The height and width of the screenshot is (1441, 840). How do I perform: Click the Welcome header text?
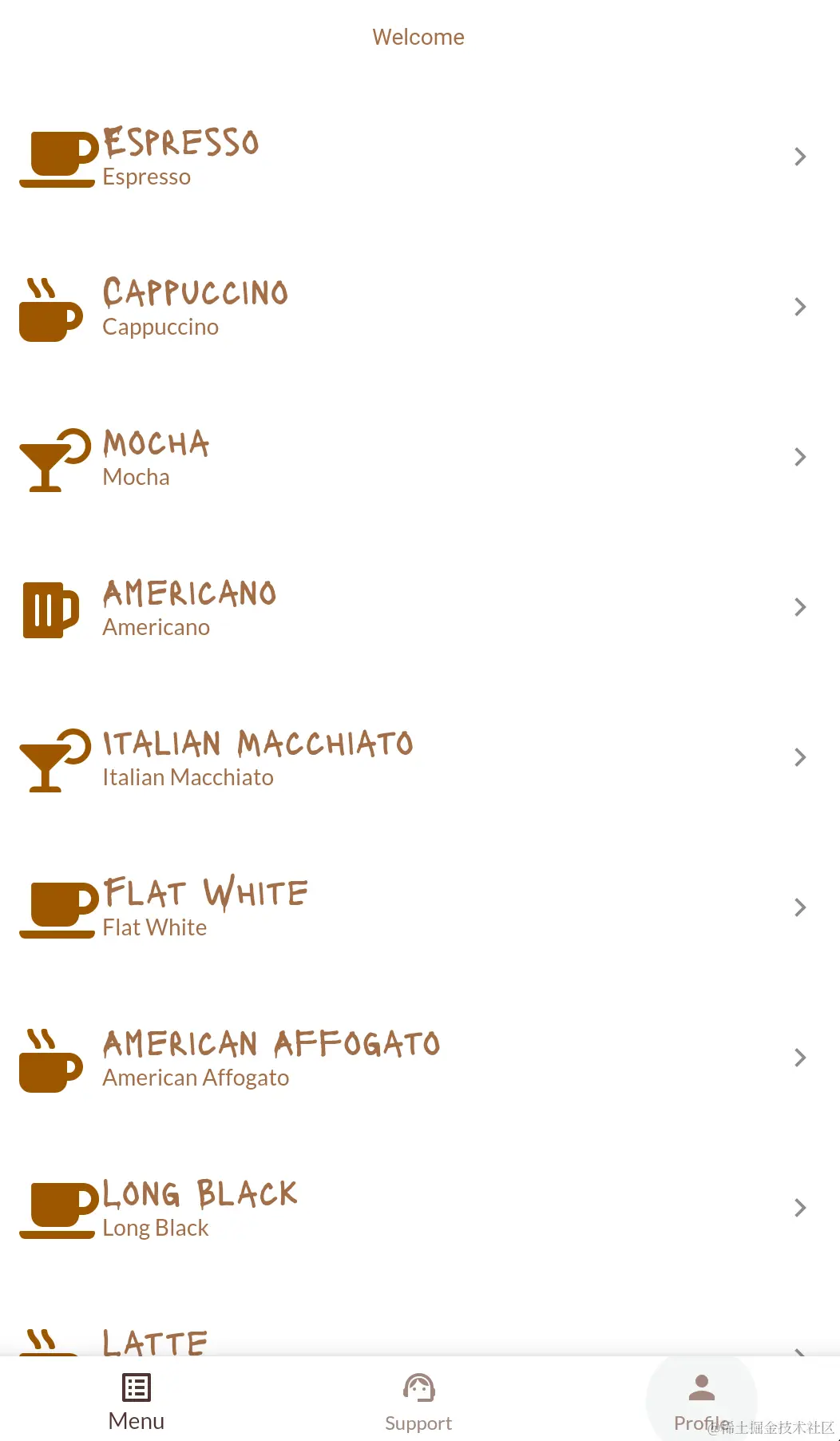click(x=418, y=36)
